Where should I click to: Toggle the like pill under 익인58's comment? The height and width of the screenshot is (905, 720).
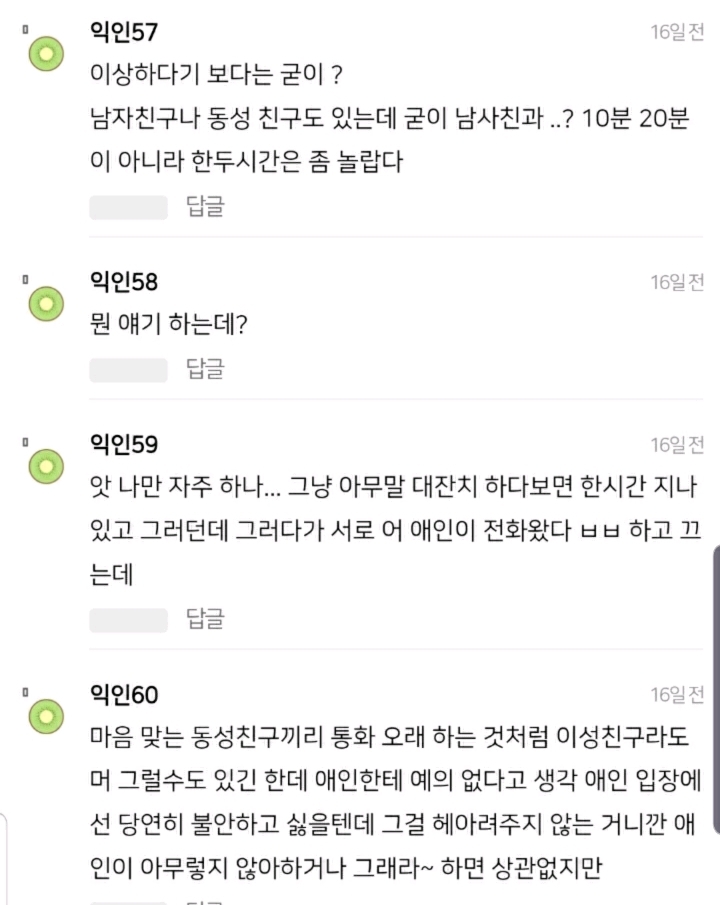pos(128,369)
